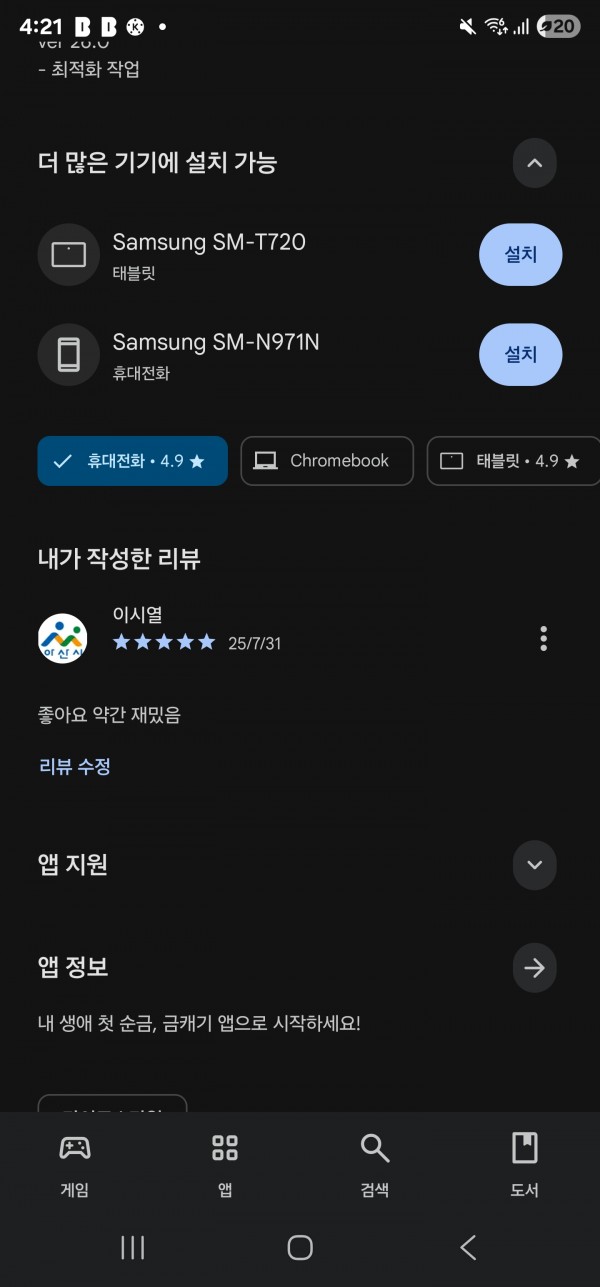Open 앱 정보 details arrow
This screenshot has height=1287, width=600.
coord(534,967)
